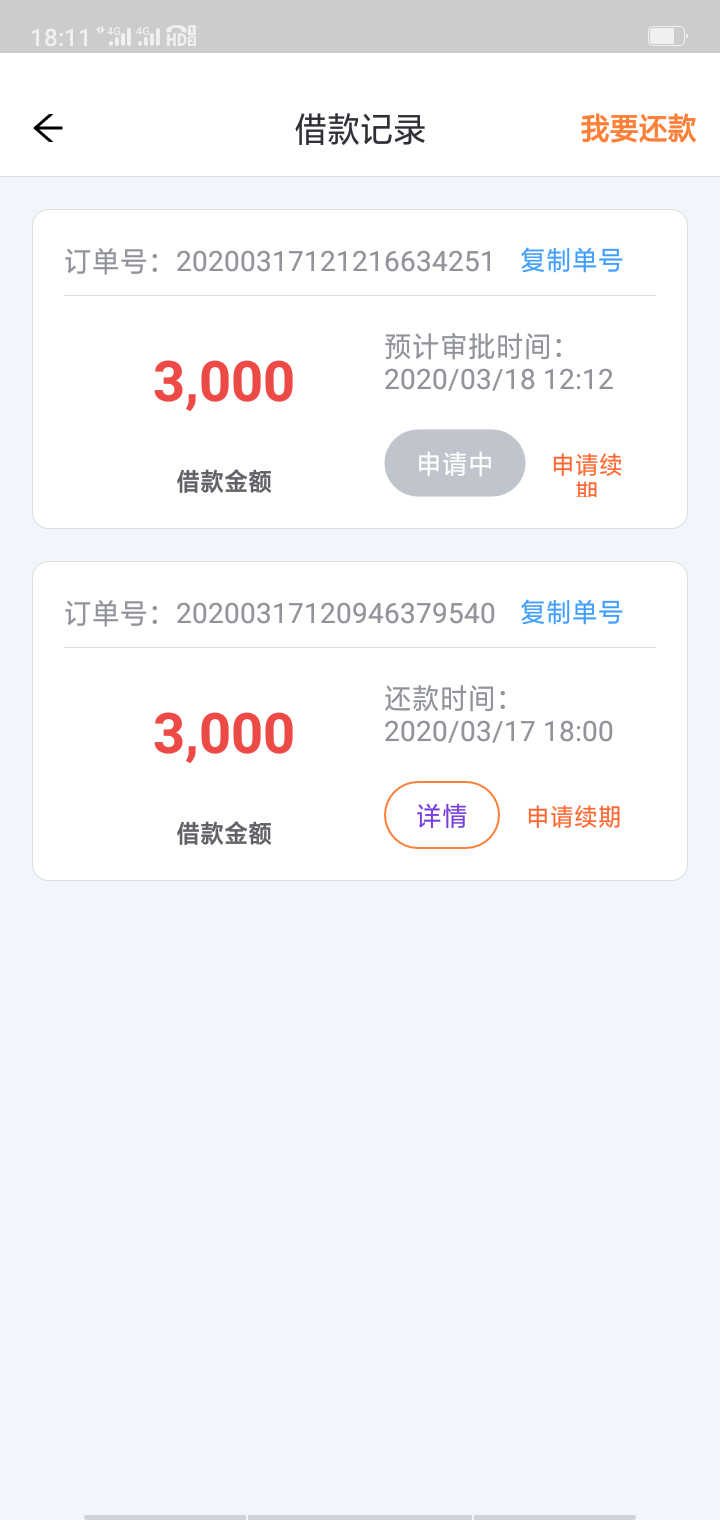Tap 申请续期 on order ending 379540
This screenshot has width=720, height=1520.
(574, 817)
